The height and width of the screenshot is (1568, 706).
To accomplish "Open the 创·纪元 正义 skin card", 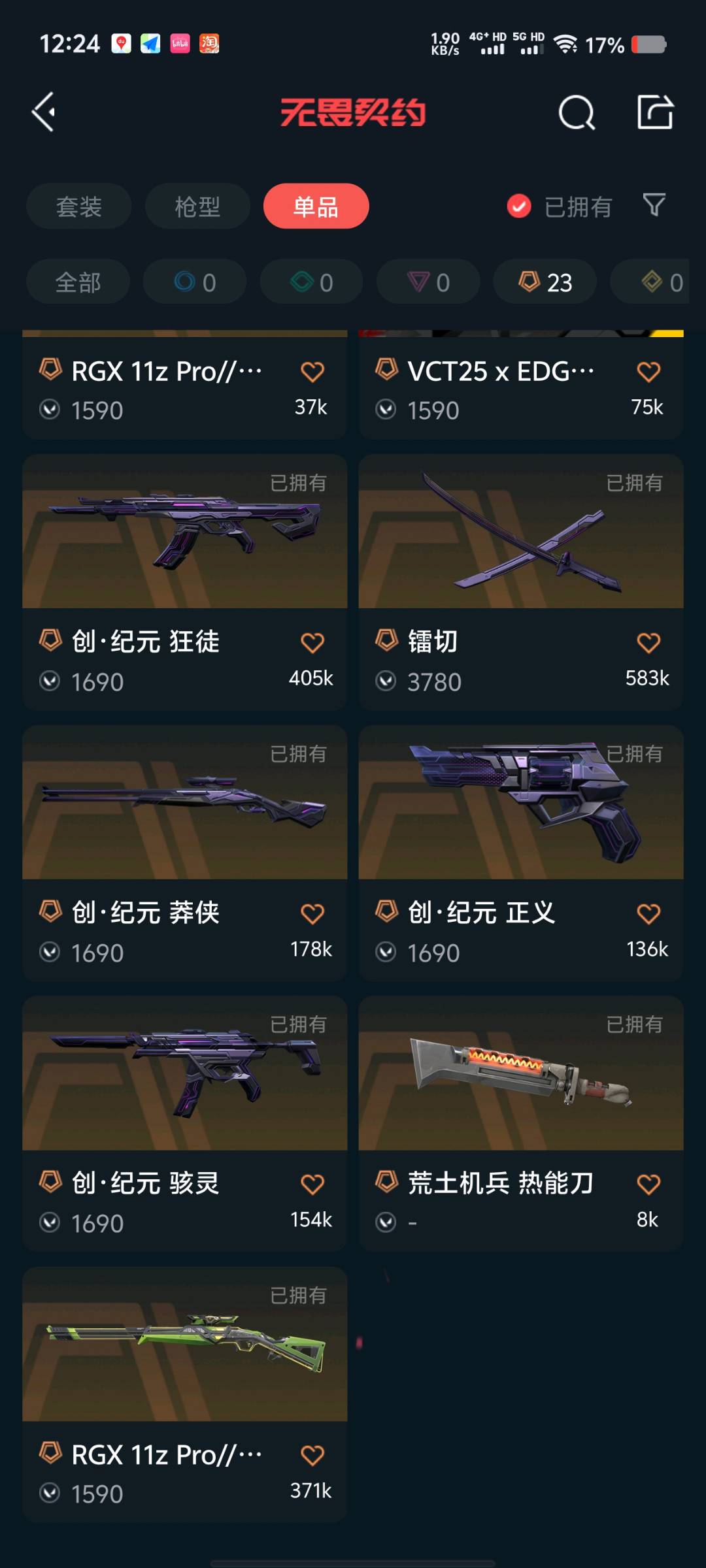I will click(x=521, y=853).
